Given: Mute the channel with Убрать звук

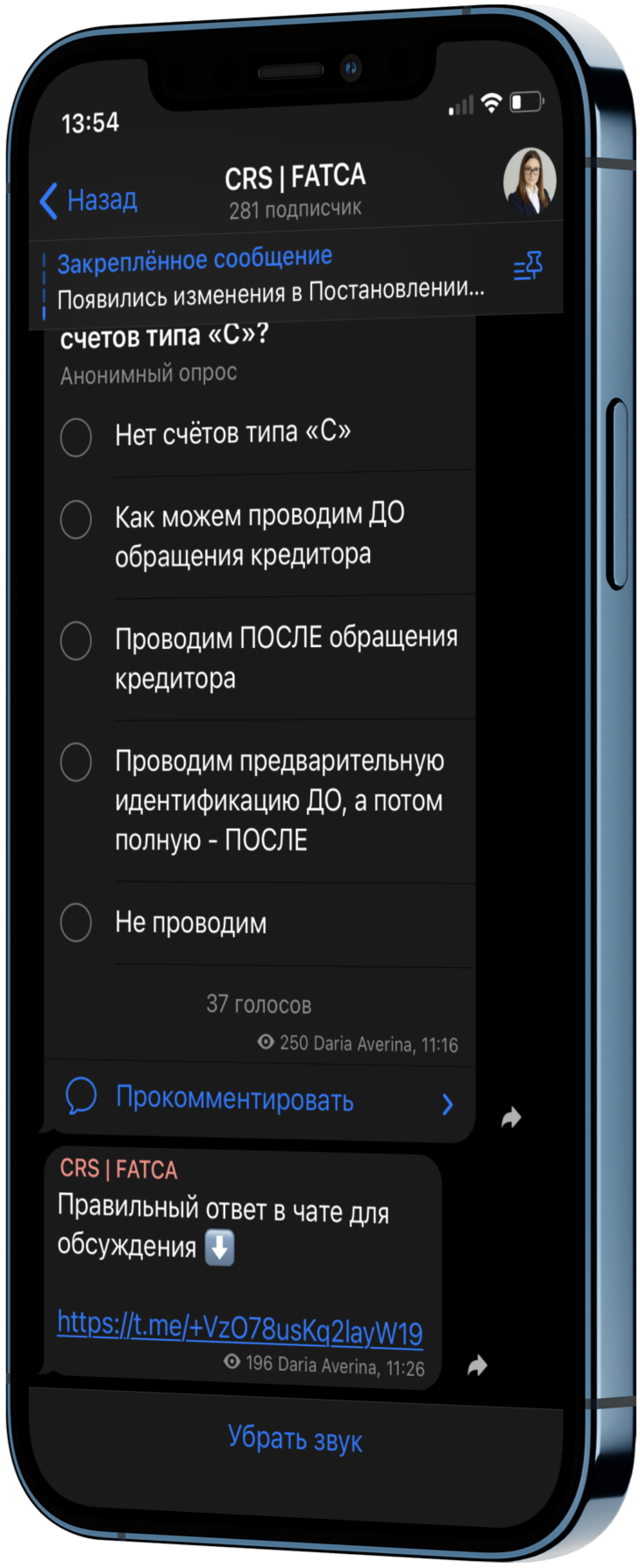Looking at the screenshot, I should pyautogui.click(x=295, y=1439).
